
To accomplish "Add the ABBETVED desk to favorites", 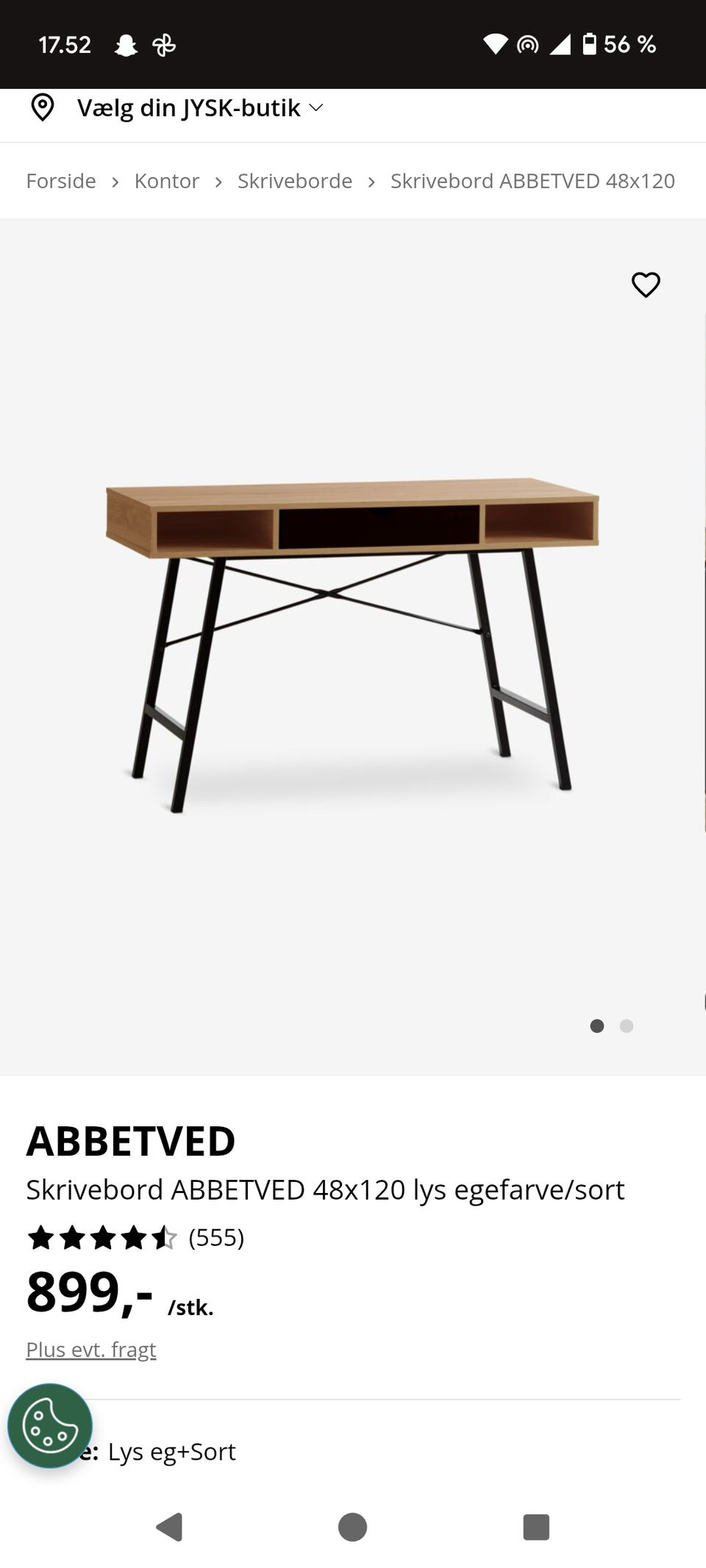I will click(646, 284).
